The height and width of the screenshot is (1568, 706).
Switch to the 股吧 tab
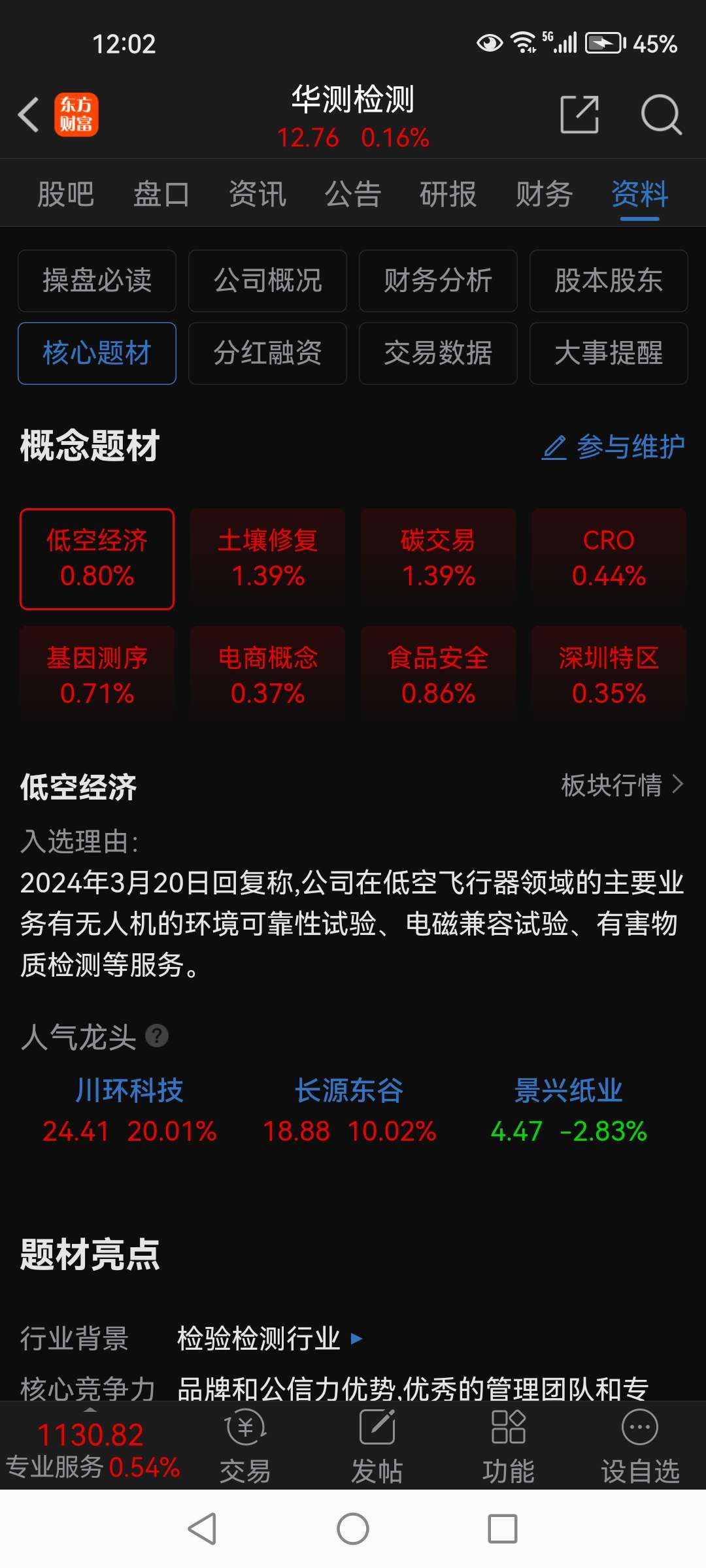[66, 194]
